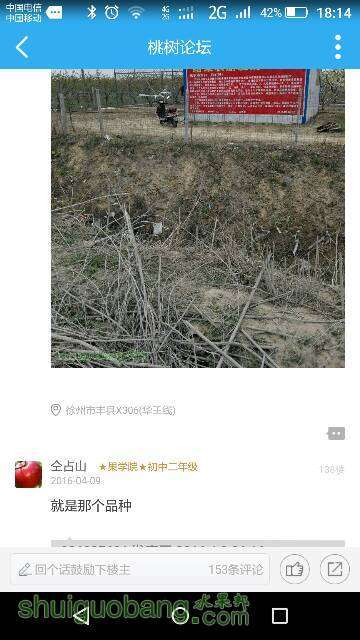Open the location tag 徐州市丰县X306
Image resolution: width=360 pixels, height=640 pixels.
coord(113,410)
